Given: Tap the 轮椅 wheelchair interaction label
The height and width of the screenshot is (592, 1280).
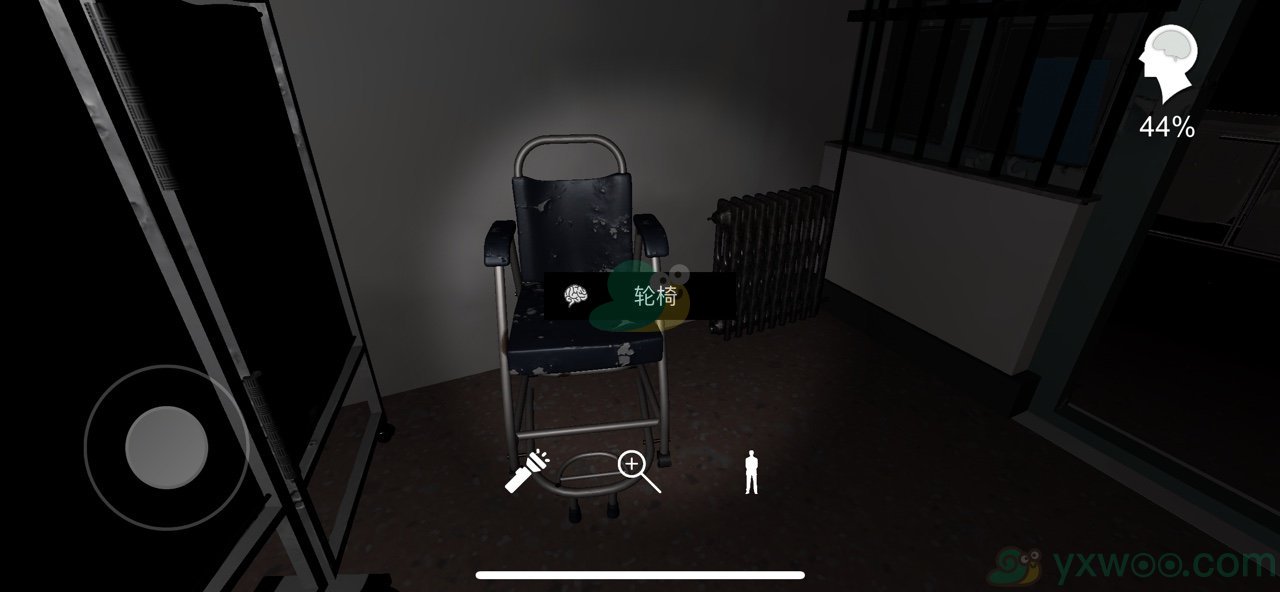Looking at the screenshot, I should (639, 296).
